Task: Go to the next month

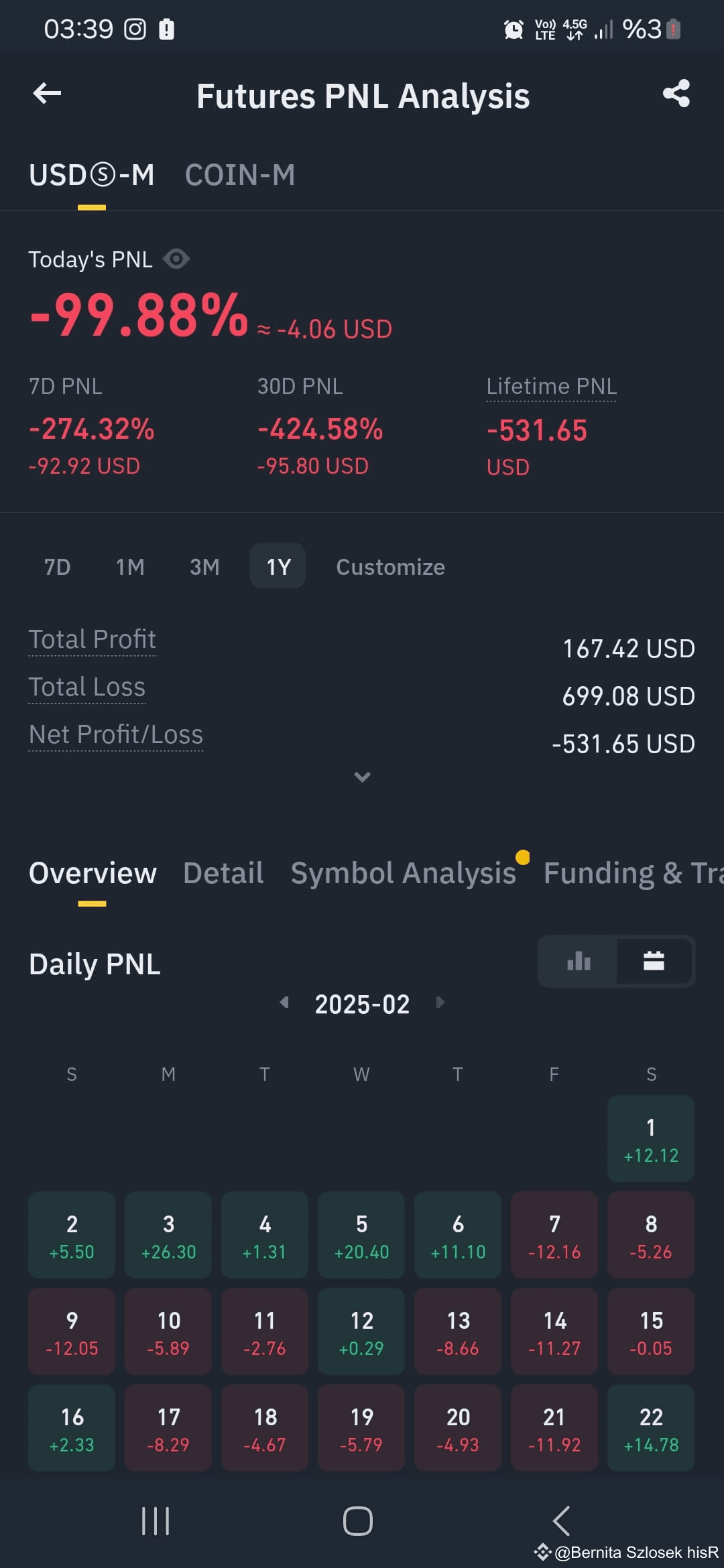Action: pyautogui.click(x=440, y=1002)
